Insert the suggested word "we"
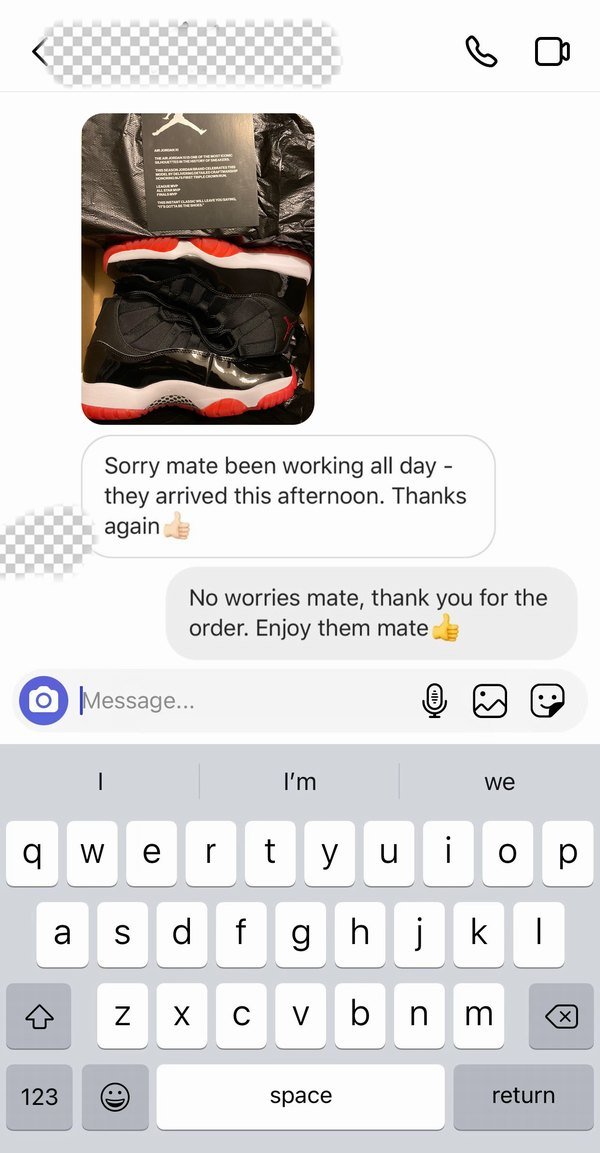Screen dimensions: 600x1153 [499, 782]
